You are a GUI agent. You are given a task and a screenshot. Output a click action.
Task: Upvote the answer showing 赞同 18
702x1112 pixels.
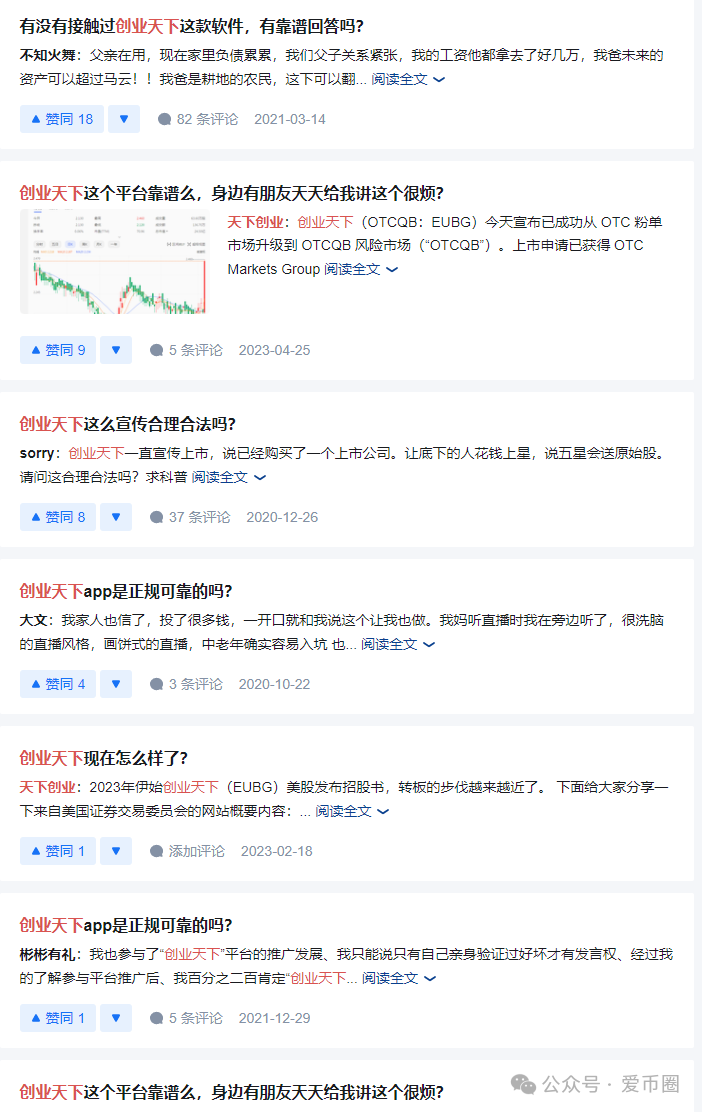(62, 119)
